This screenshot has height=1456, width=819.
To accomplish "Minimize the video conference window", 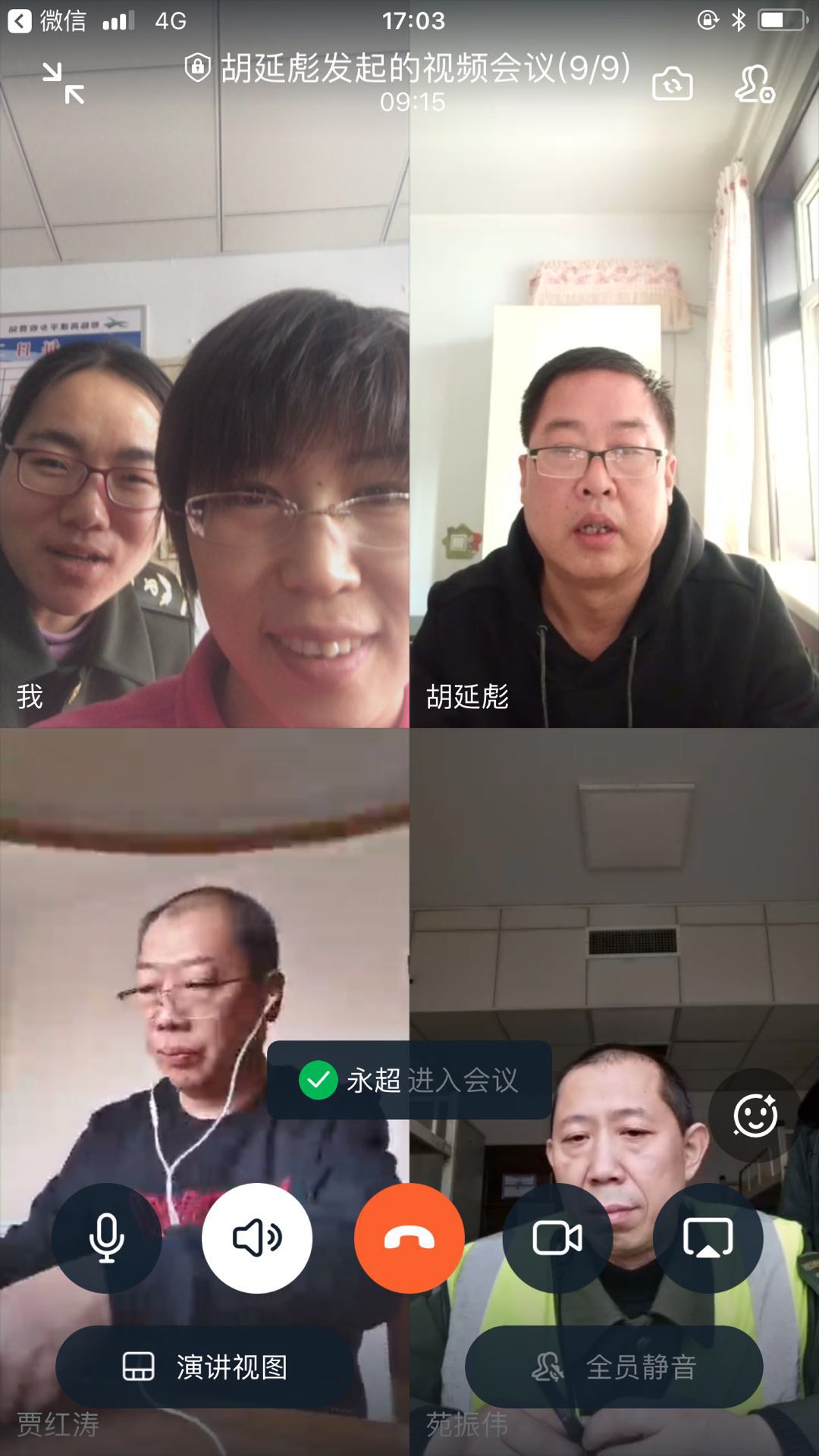I will (x=63, y=83).
